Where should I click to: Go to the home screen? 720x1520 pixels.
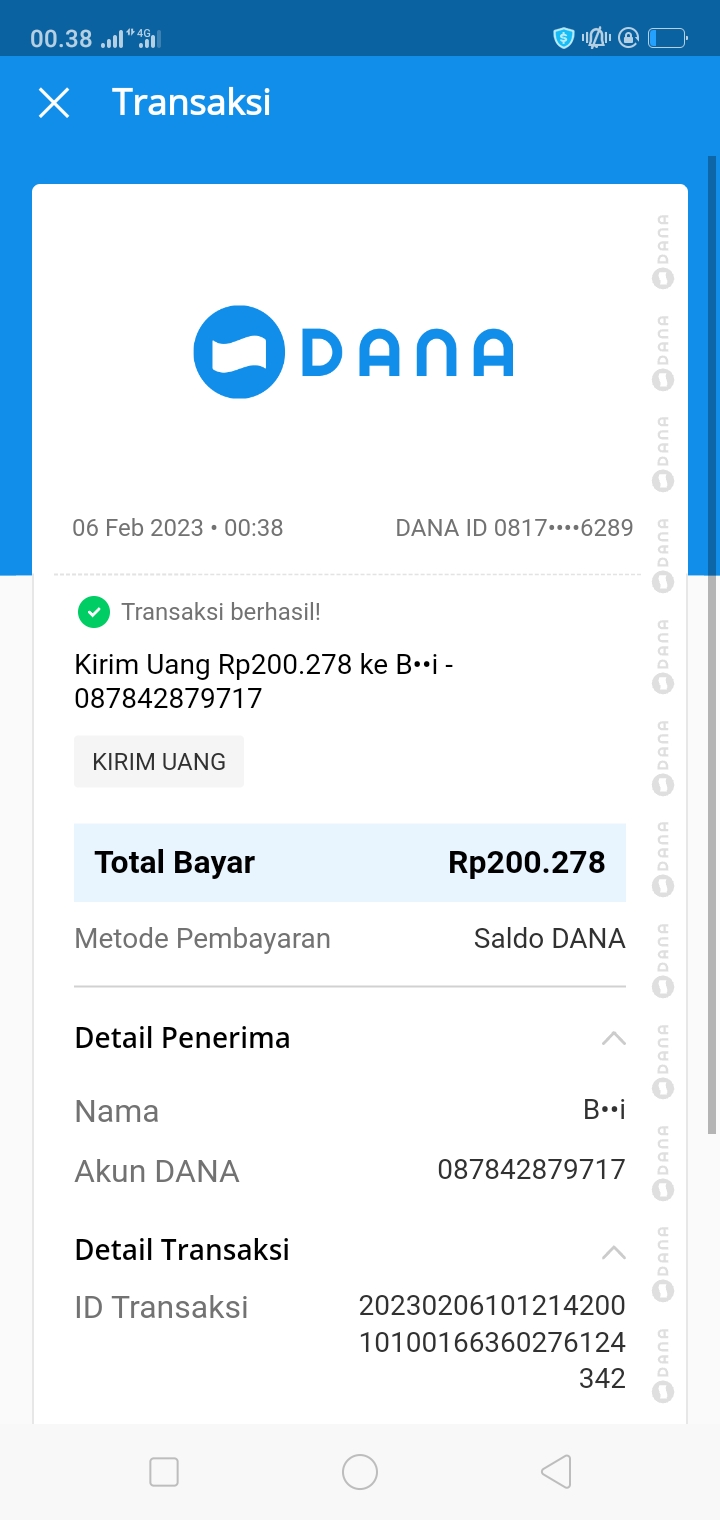(360, 1471)
